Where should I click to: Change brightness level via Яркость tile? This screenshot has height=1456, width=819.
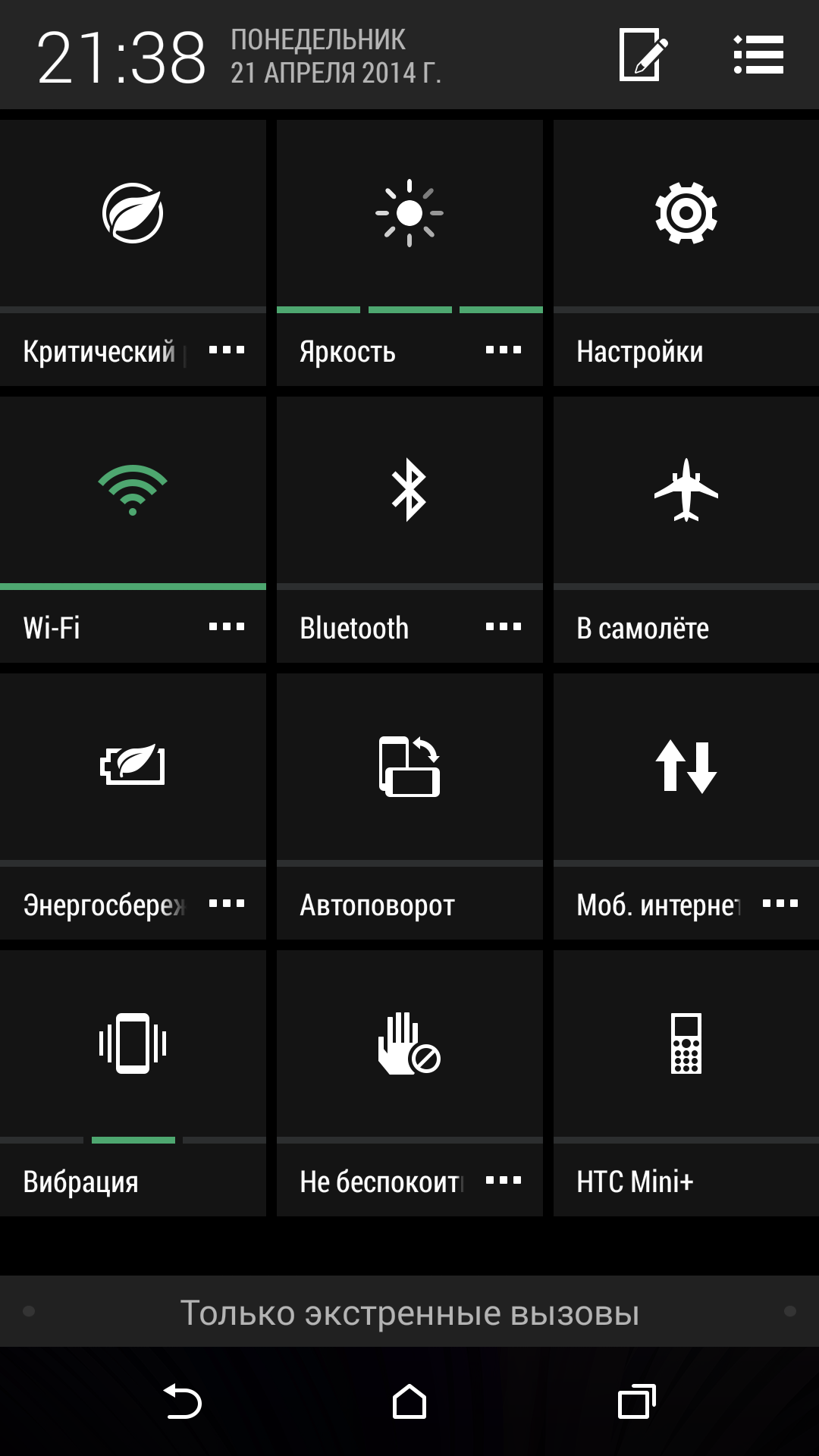409,214
